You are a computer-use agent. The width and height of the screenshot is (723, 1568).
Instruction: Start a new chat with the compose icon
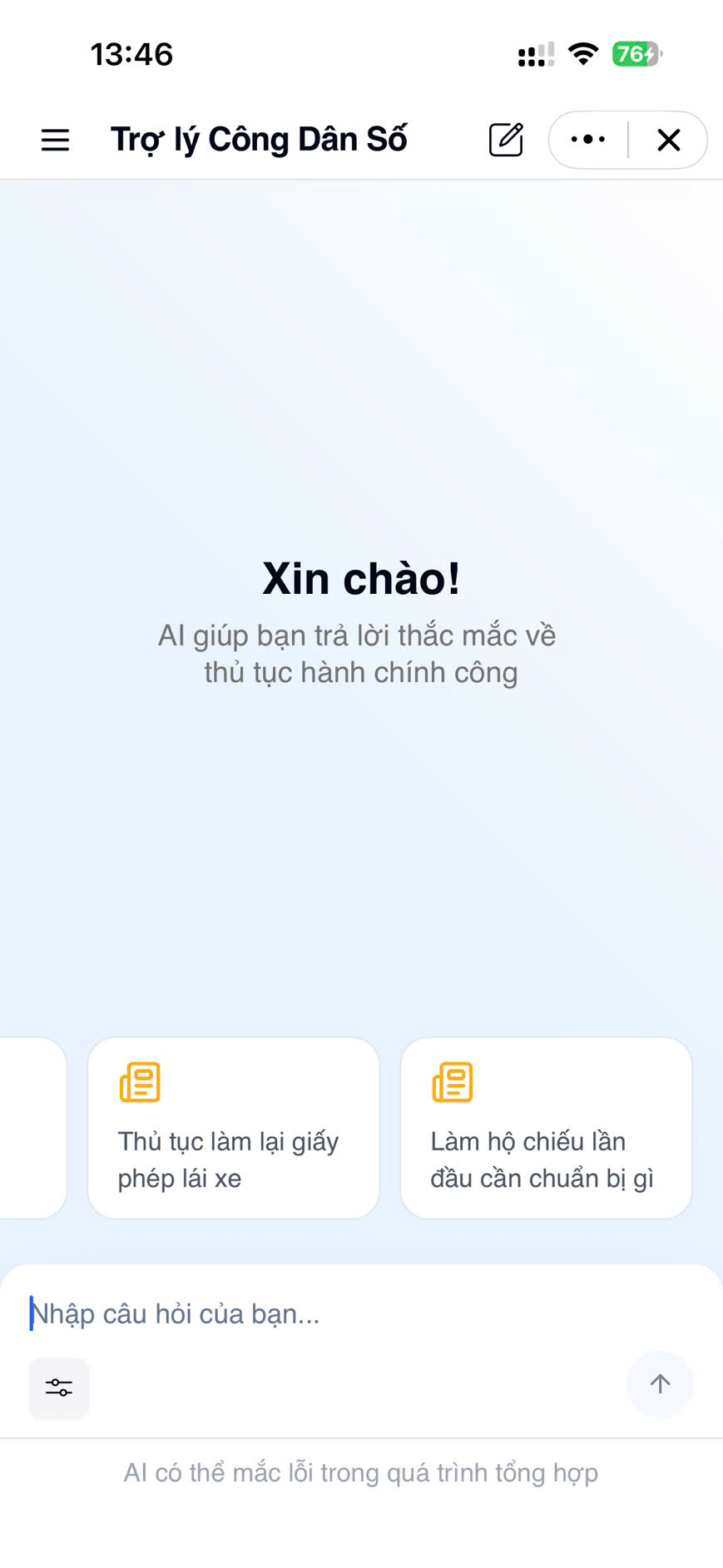click(506, 140)
